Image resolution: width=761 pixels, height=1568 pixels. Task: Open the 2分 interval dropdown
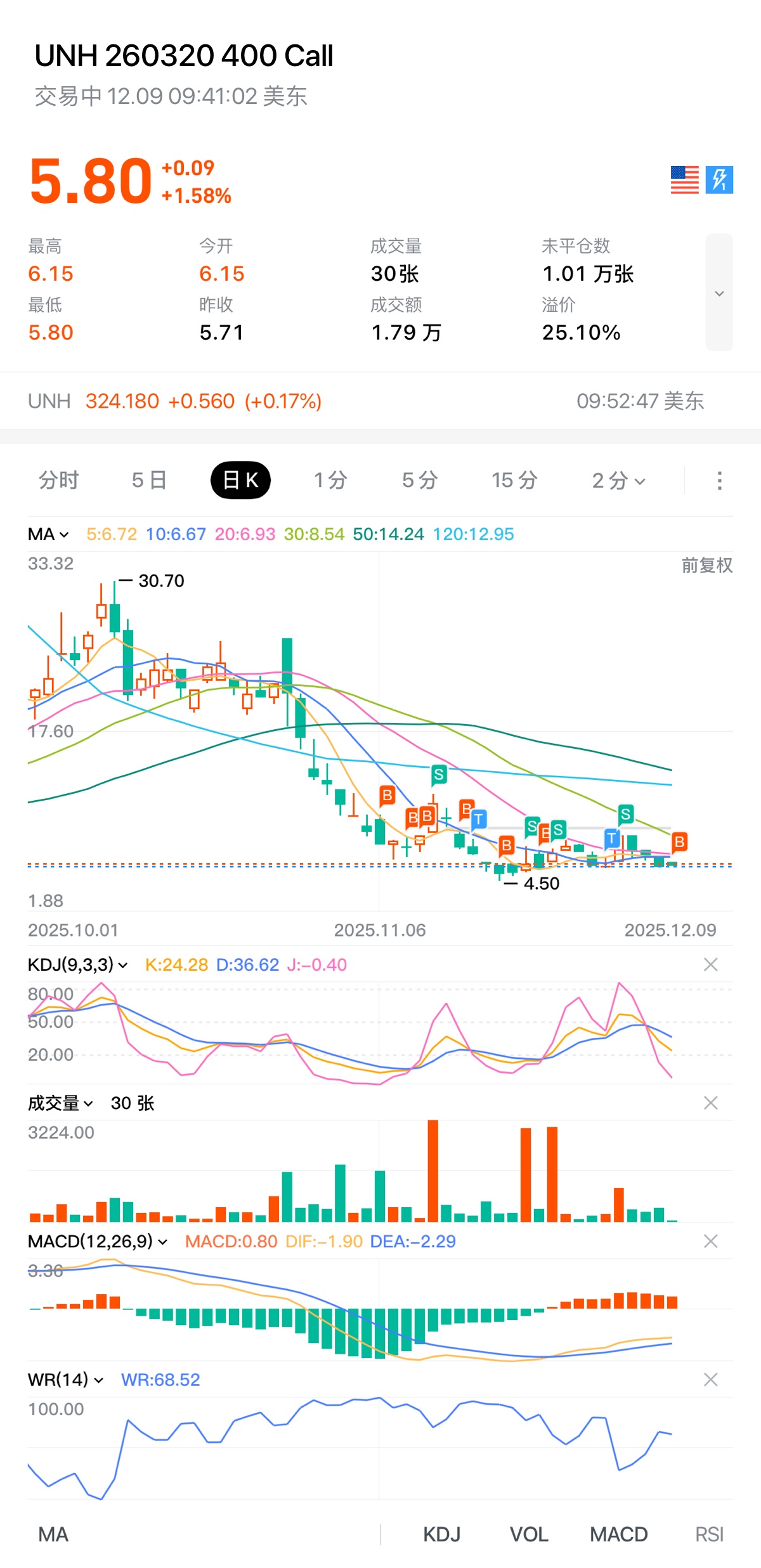click(x=618, y=481)
